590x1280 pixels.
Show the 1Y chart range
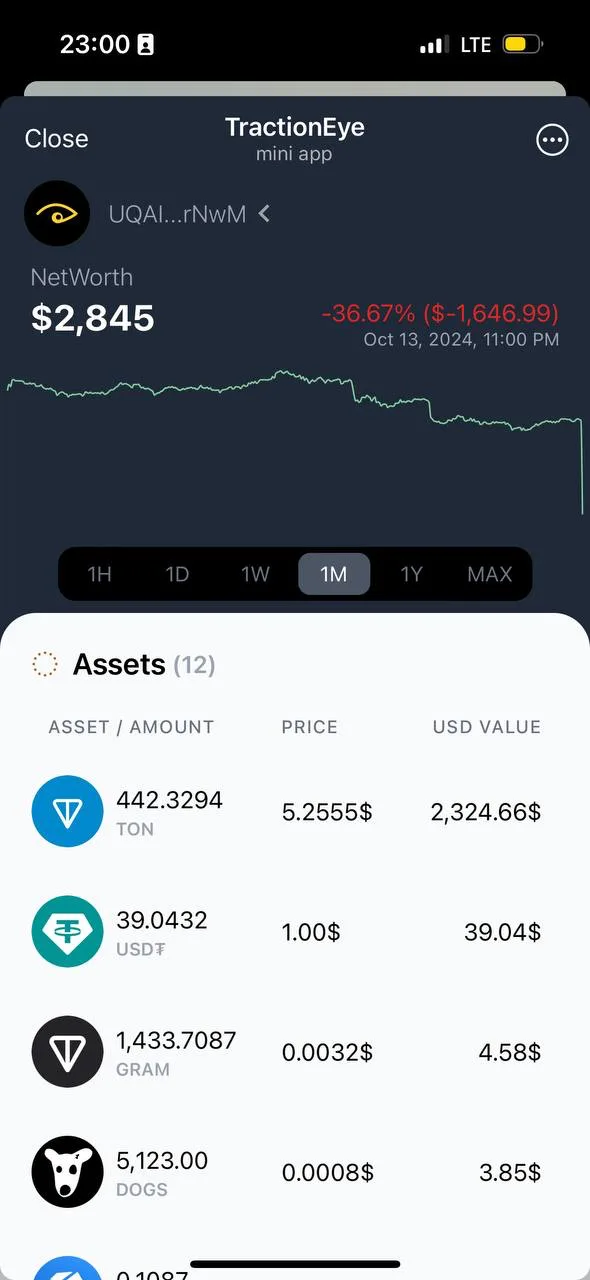(412, 574)
